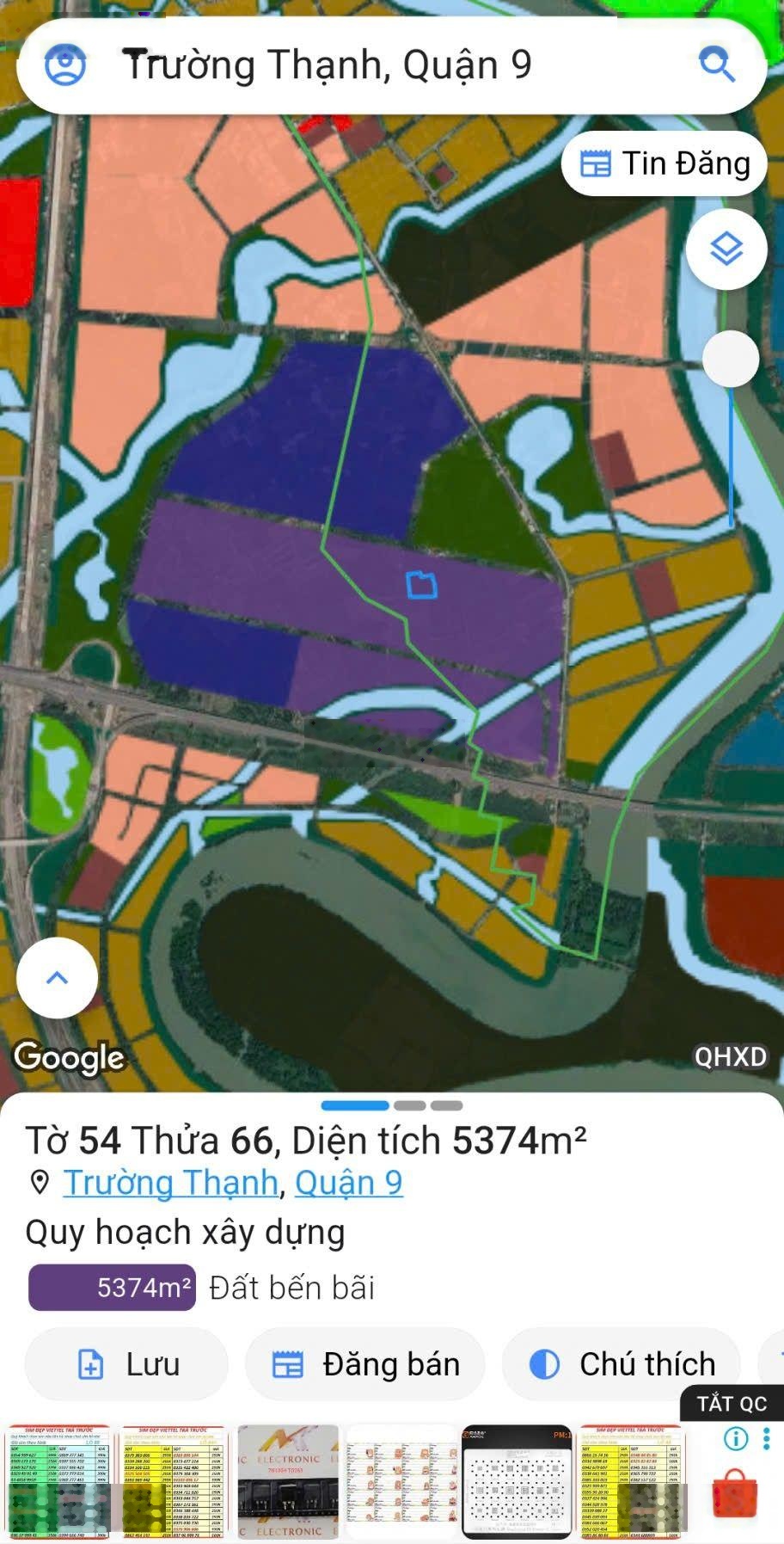Open the account profile icon

click(65, 65)
